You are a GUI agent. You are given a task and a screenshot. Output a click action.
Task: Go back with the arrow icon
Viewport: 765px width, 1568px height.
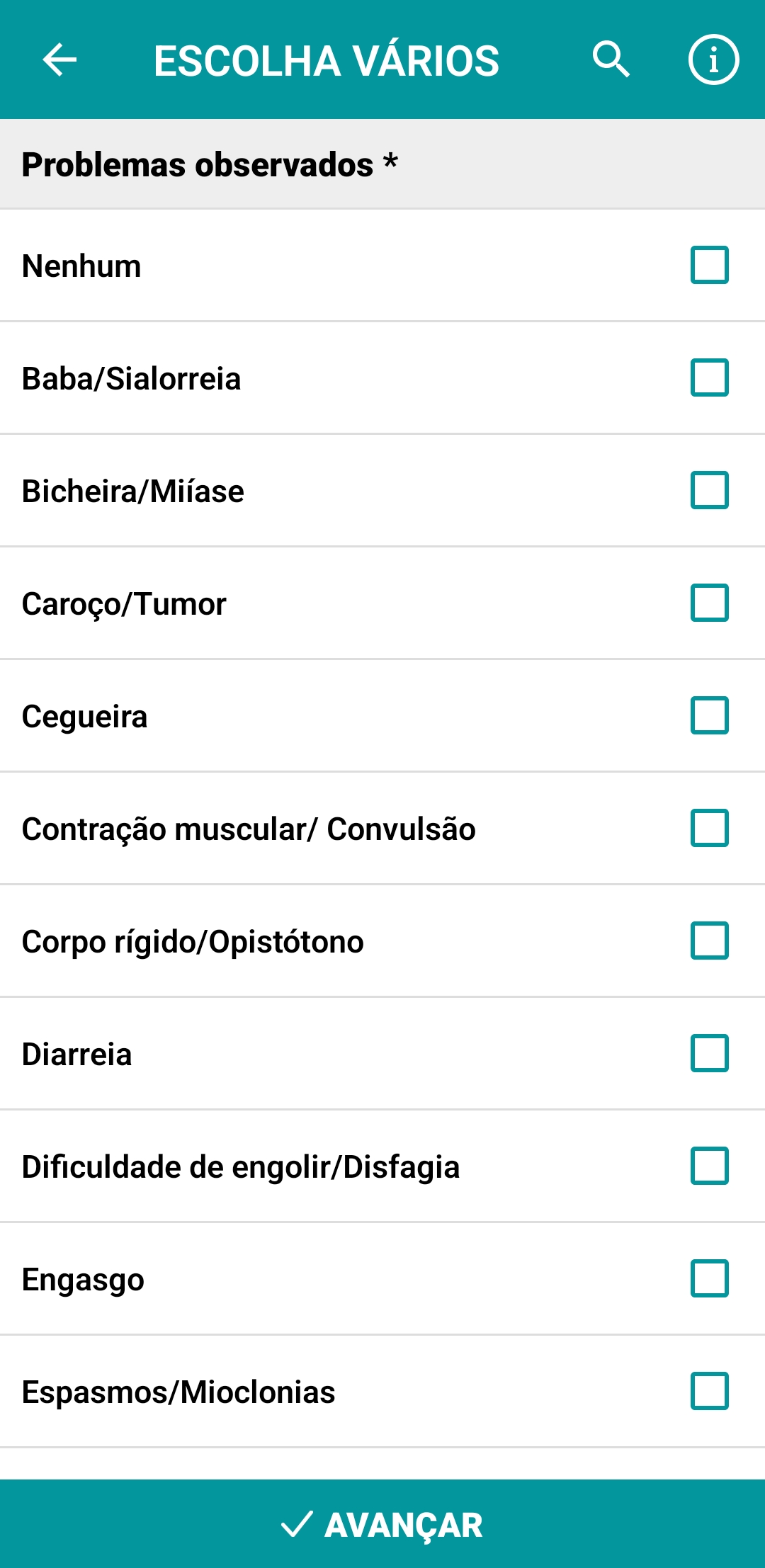point(59,60)
